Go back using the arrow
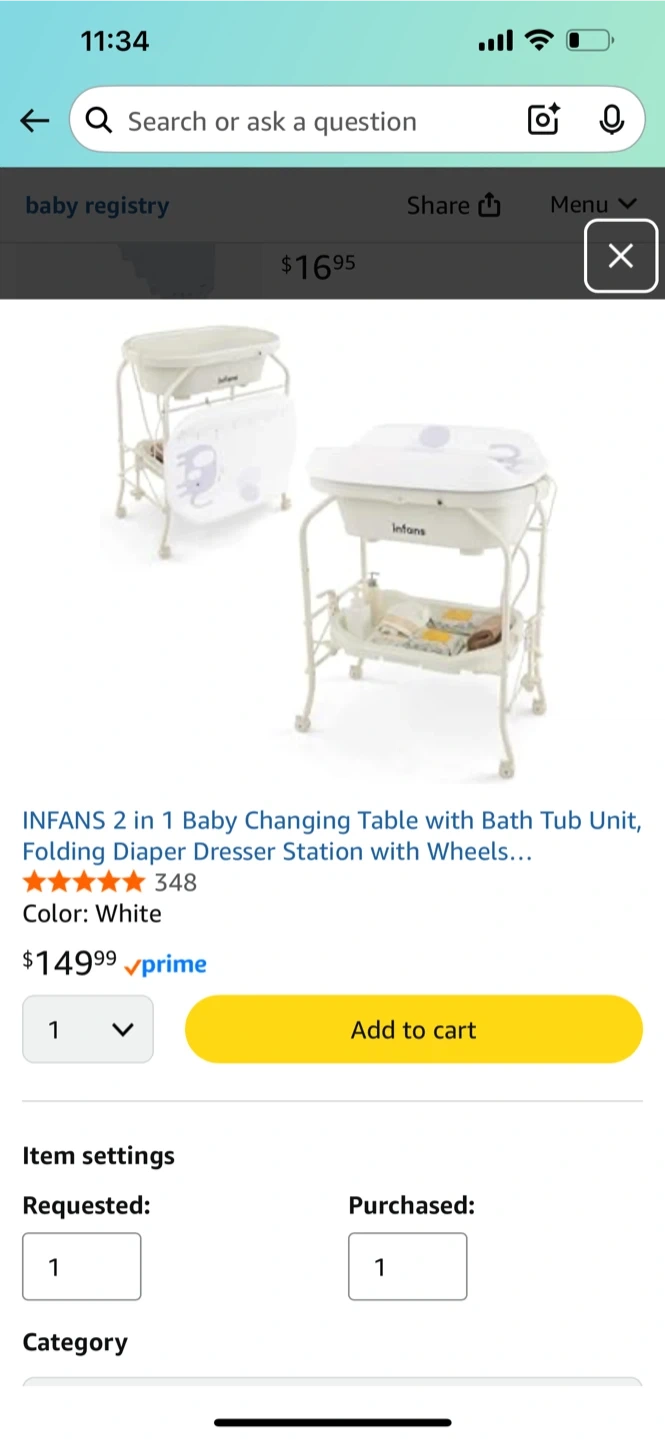This screenshot has height=1440, width=665. point(35,122)
